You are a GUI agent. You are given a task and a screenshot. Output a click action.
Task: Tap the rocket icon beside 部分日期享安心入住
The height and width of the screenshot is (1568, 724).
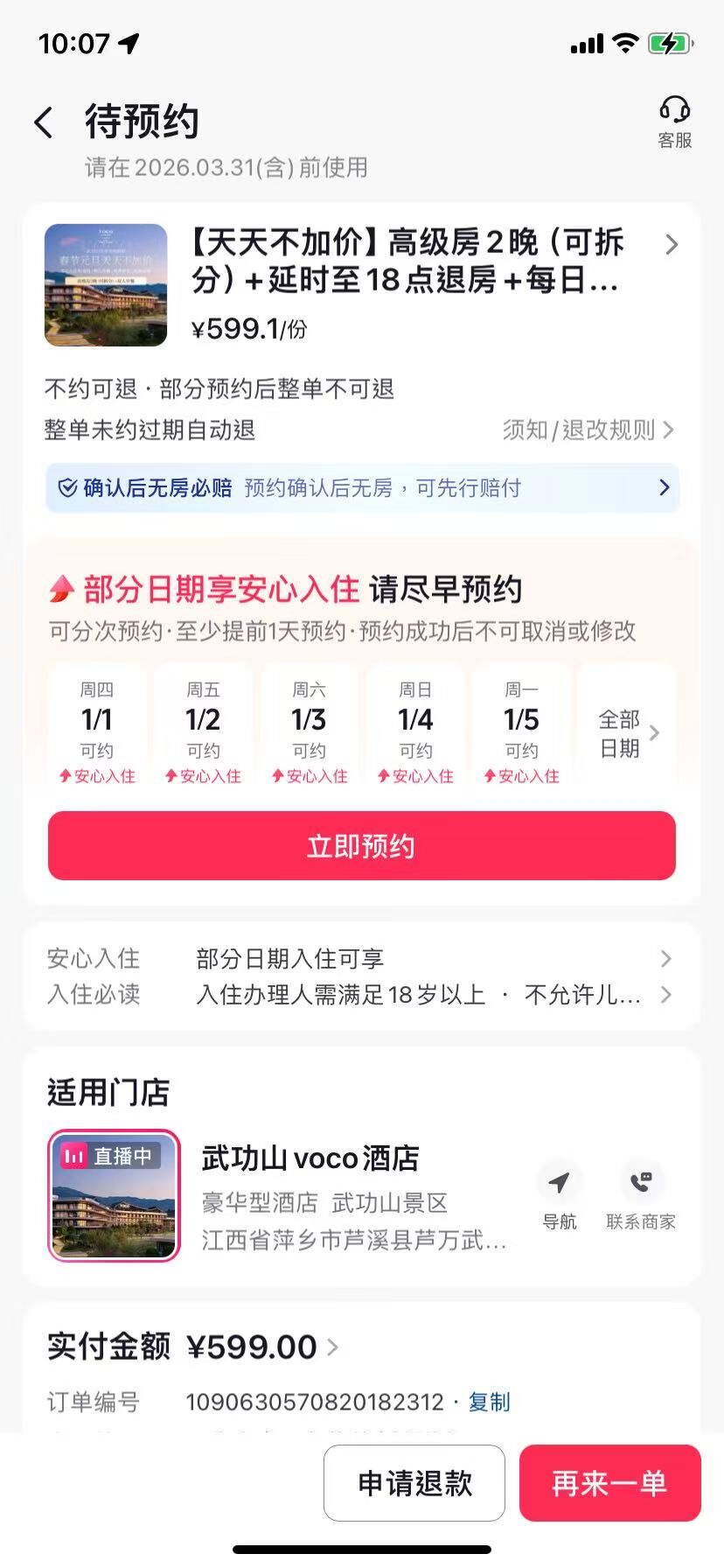[x=60, y=588]
